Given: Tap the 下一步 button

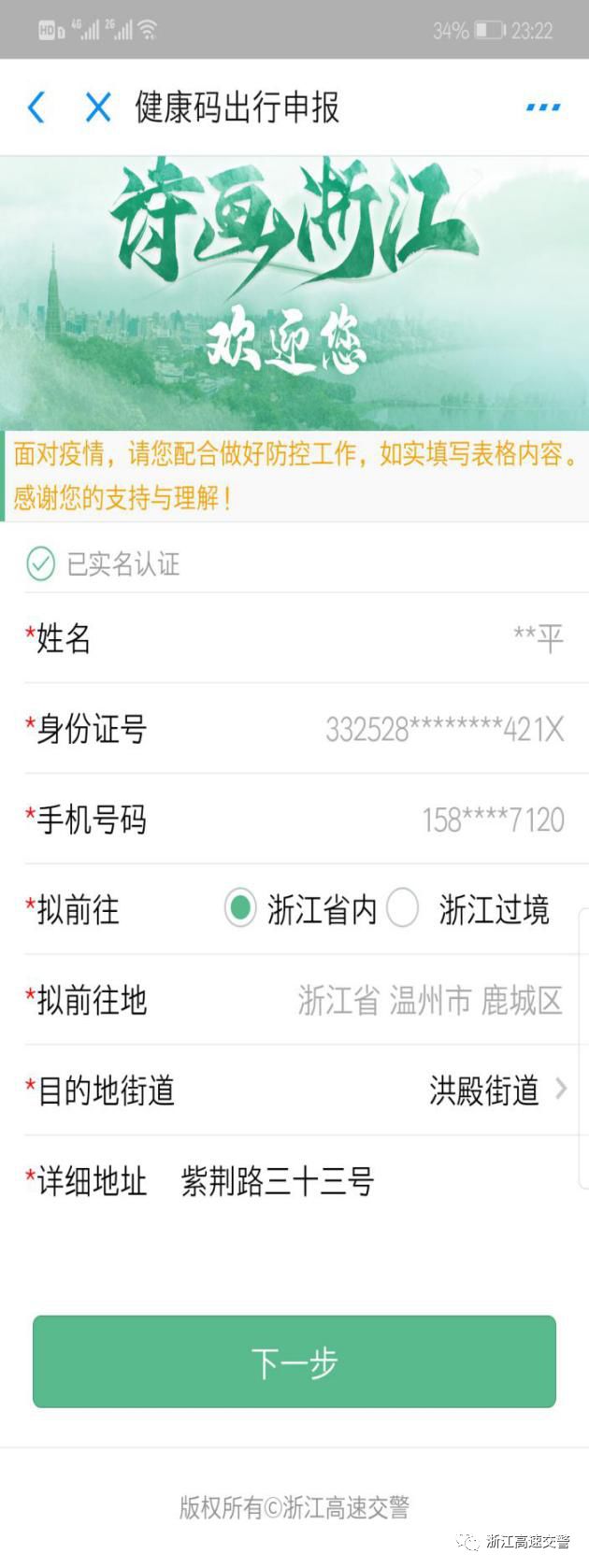Looking at the screenshot, I should tap(294, 1361).
